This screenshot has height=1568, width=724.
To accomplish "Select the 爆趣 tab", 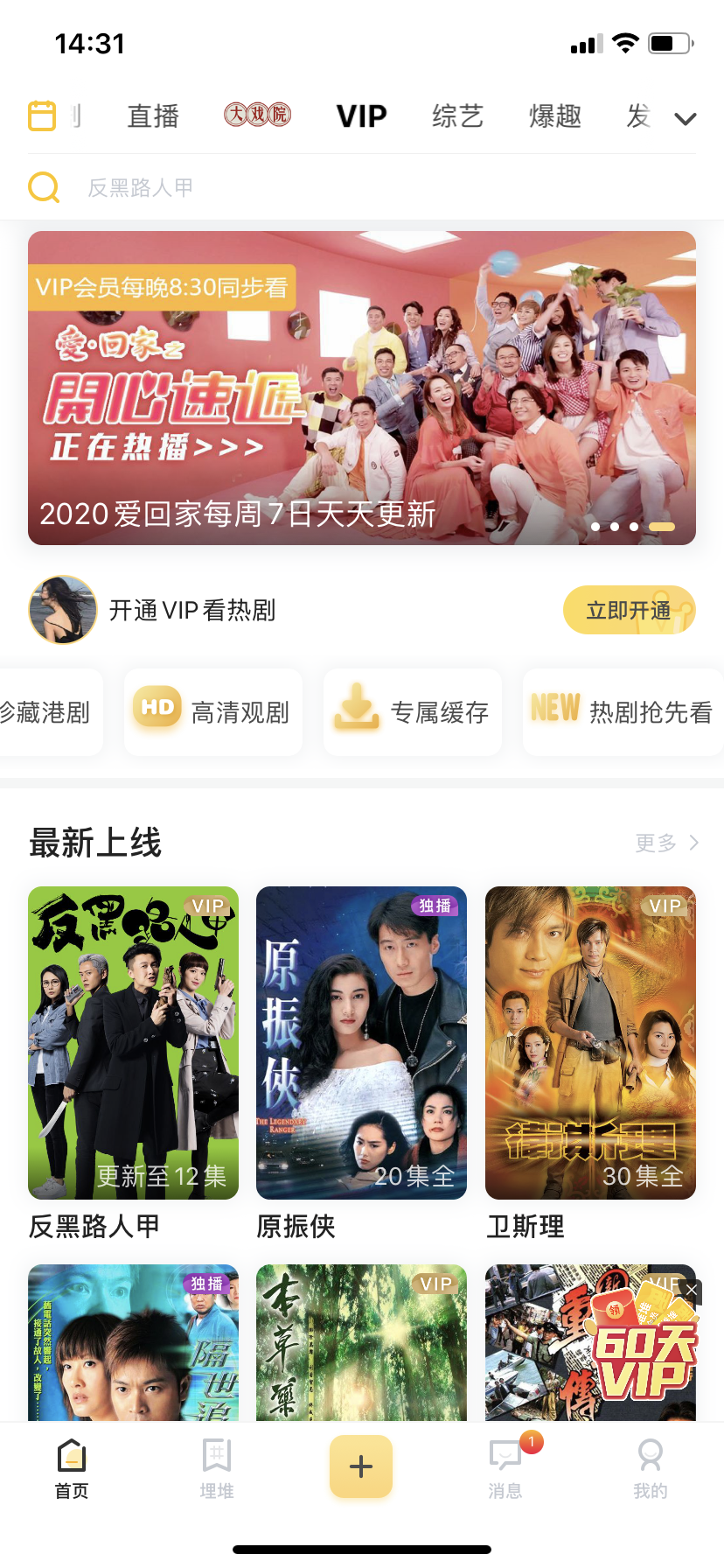I will 555,115.
